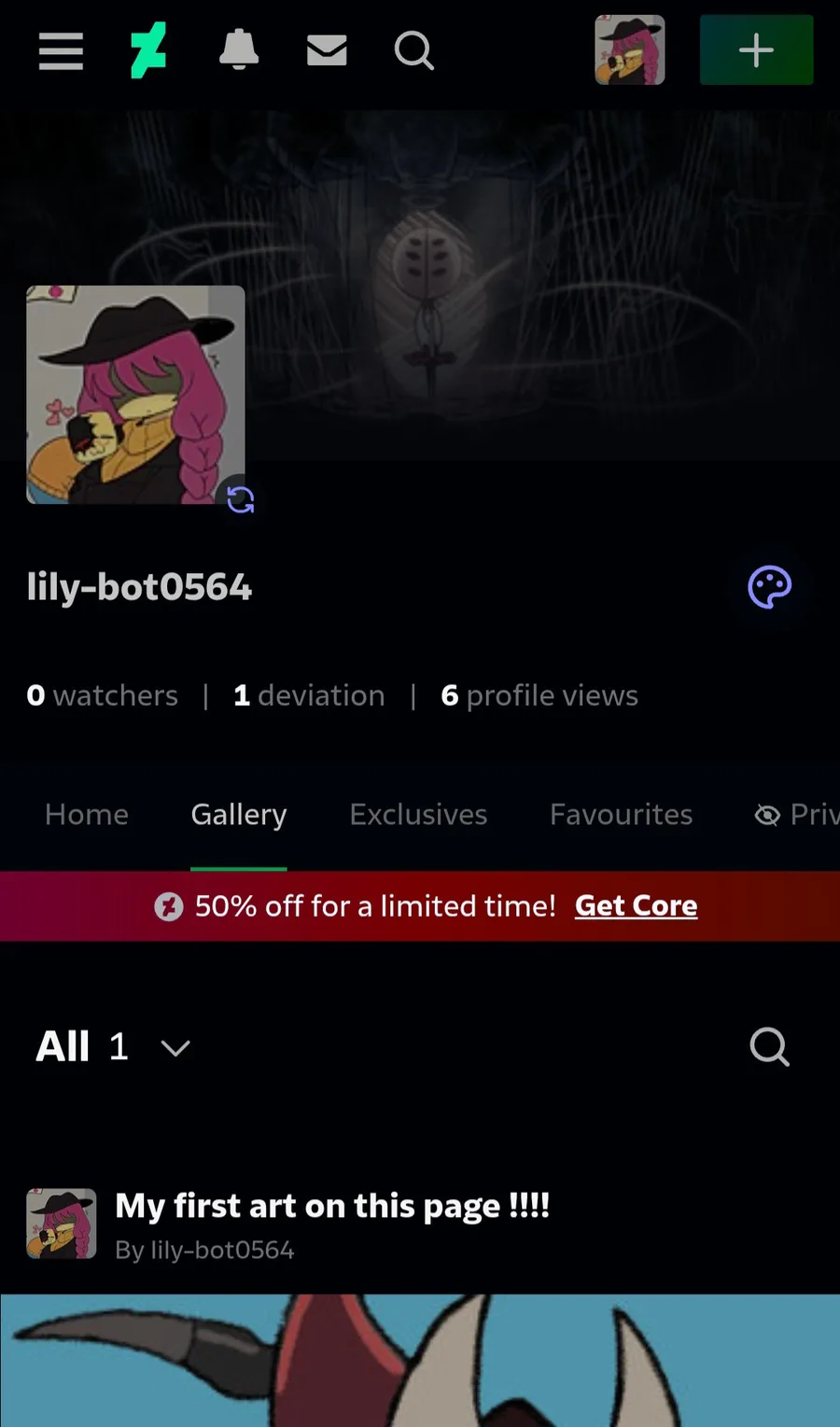View the 0 watchers list
This screenshot has width=840, height=1427.
(x=103, y=695)
